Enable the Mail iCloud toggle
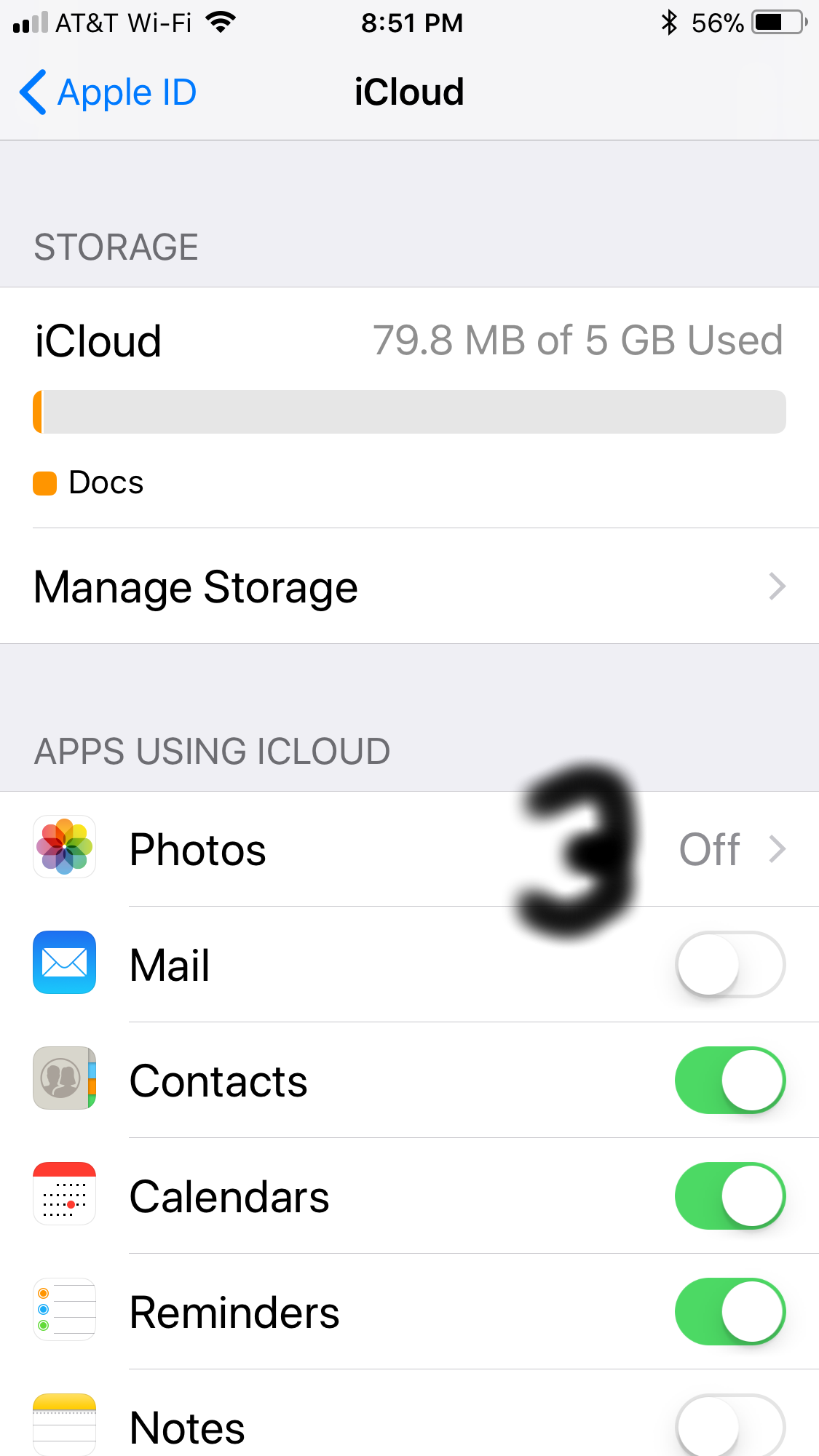819x1456 pixels. (730, 965)
